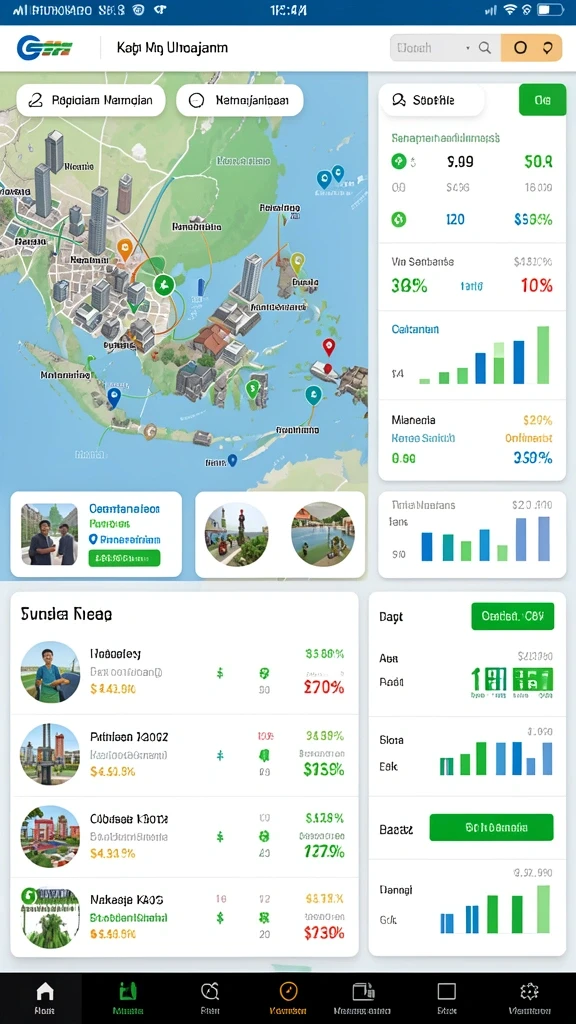Switch to the green second bottom navigation tab
Screen dimensions: 576x1024
tap(128, 998)
